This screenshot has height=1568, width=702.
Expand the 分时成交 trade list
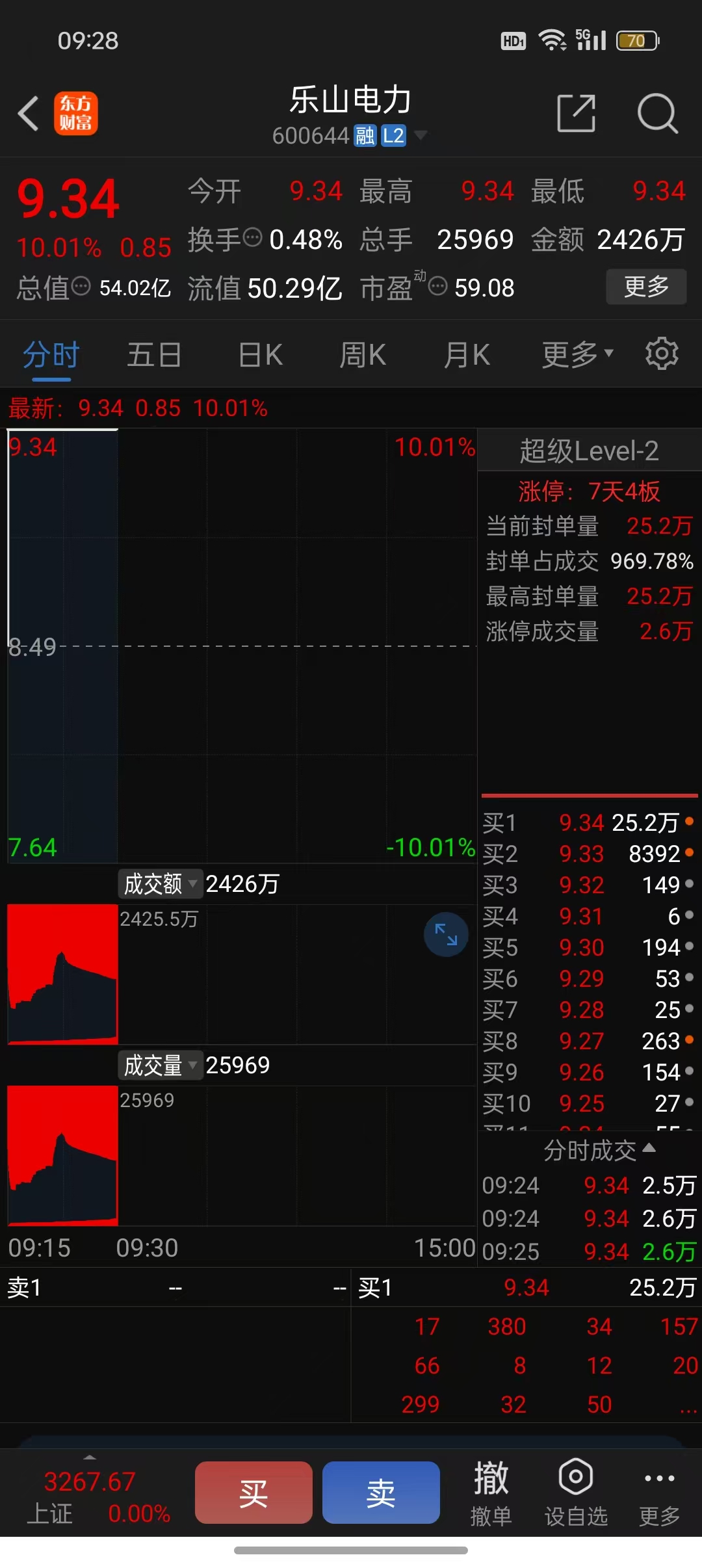(x=599, y=1150)
